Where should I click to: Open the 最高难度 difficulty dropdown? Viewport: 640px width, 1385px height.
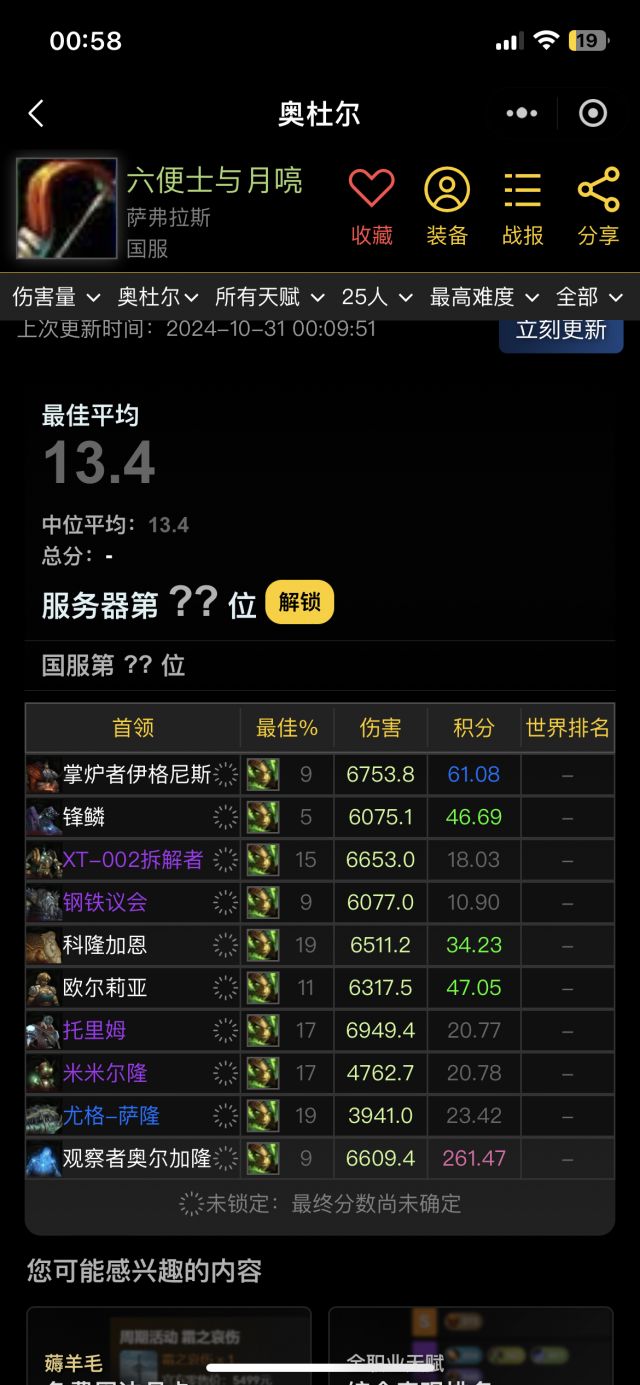(485, 297)
